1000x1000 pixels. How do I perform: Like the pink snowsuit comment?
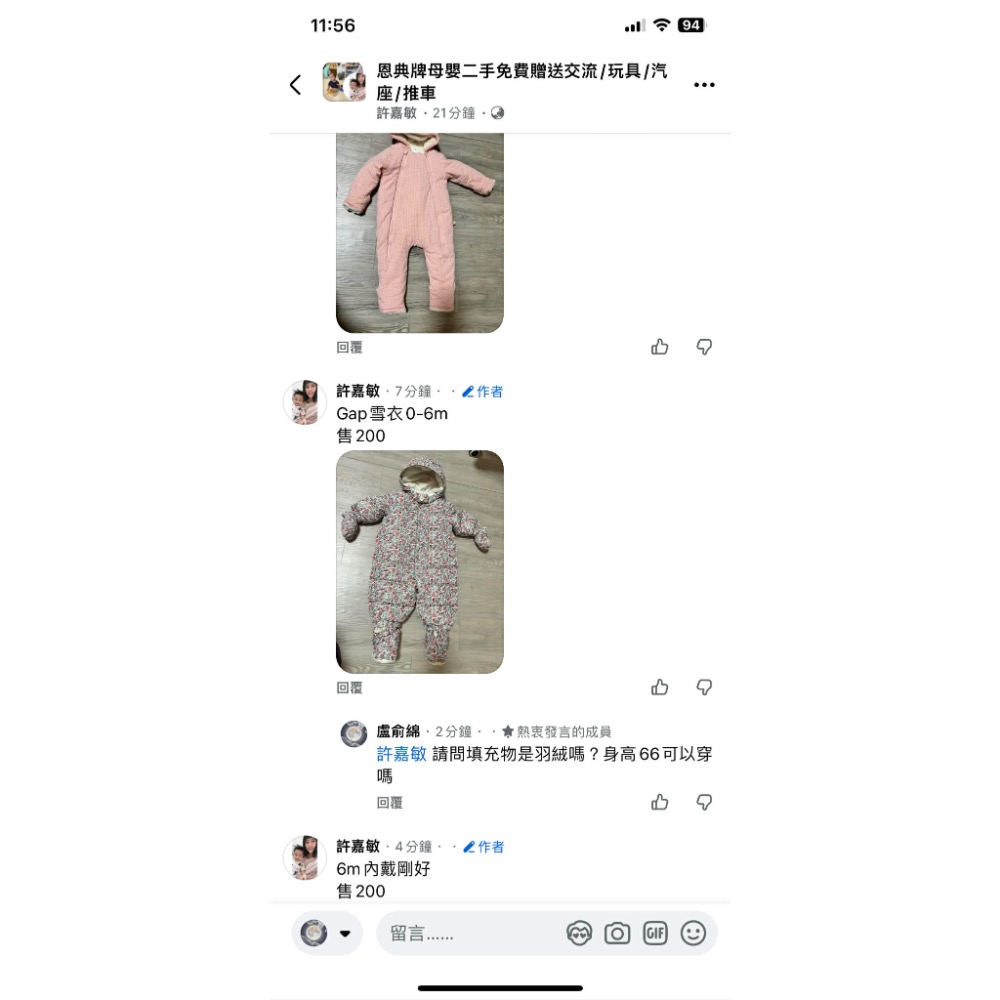point(660,347)
